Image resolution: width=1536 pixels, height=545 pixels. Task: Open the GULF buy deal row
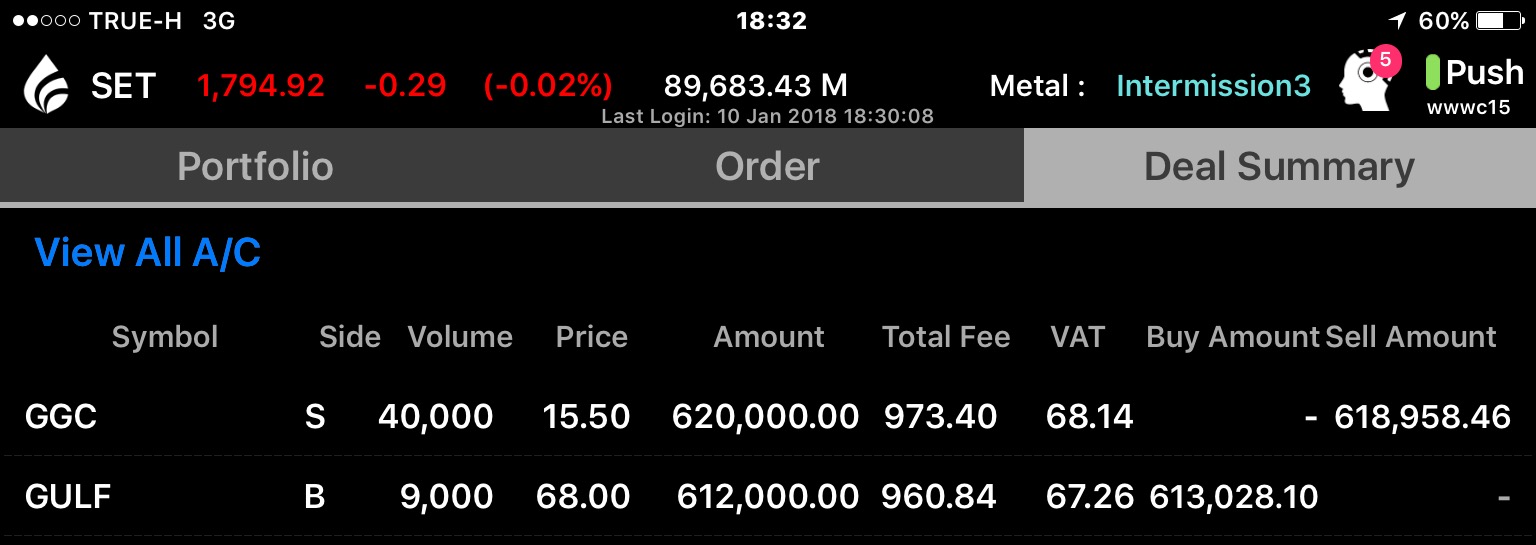[x=767, y=496]
